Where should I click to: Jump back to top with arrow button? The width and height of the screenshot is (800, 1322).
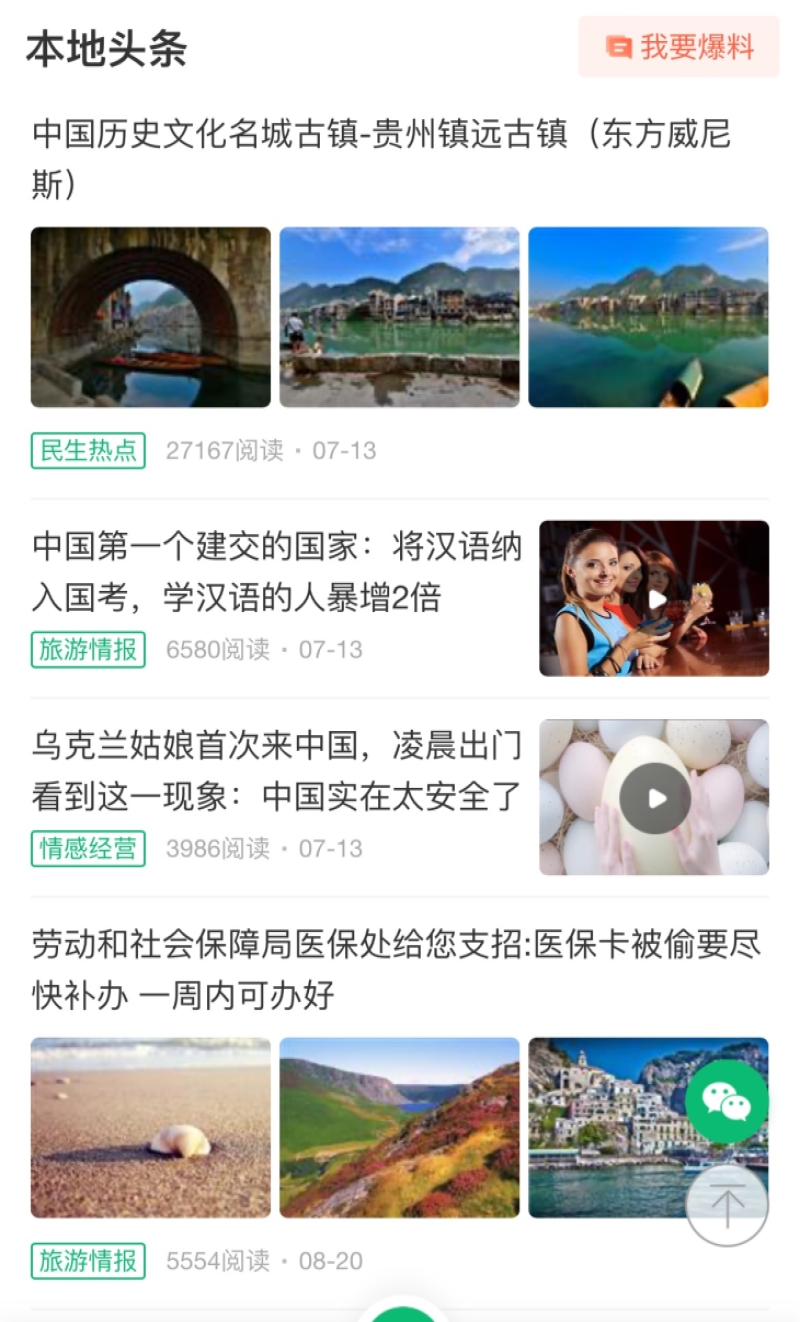(727, 1204)
